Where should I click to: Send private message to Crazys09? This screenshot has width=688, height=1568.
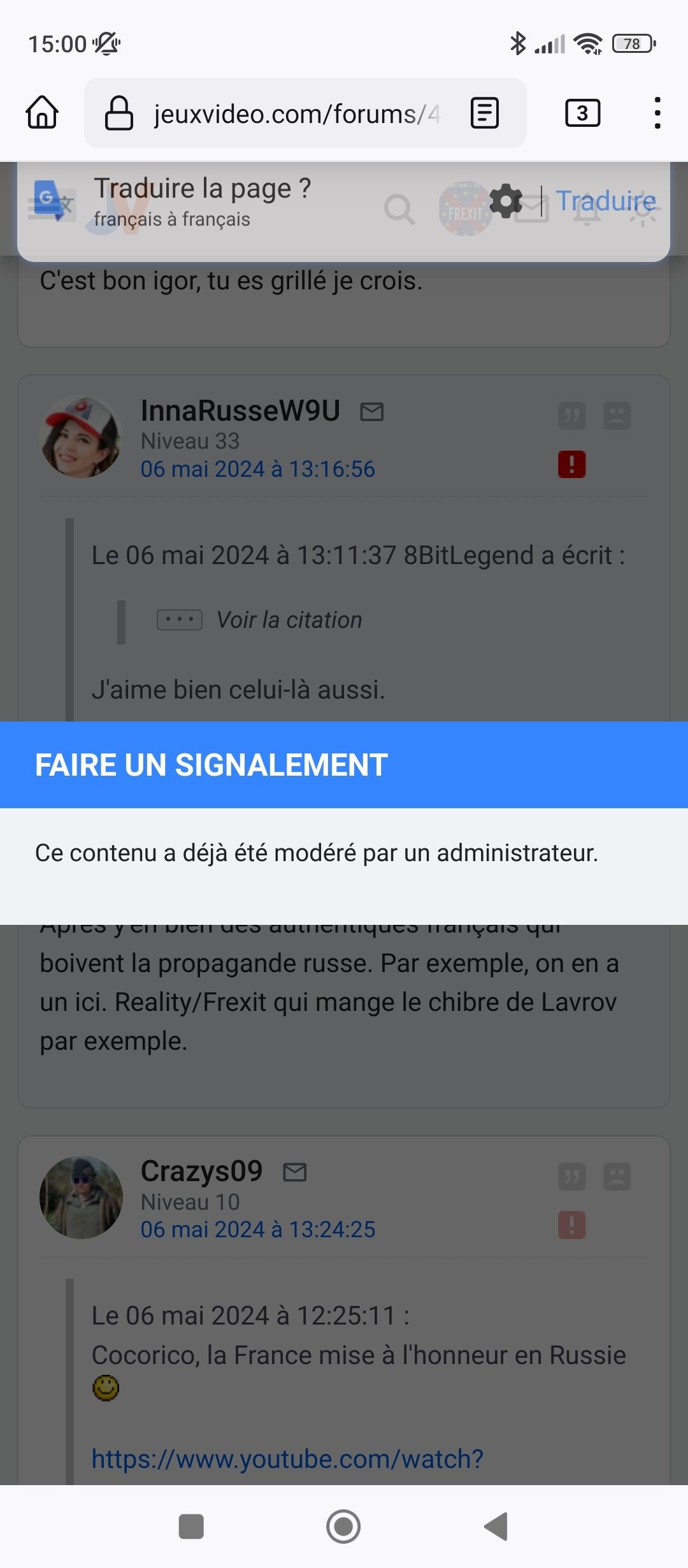click(x=294, y=1172)
